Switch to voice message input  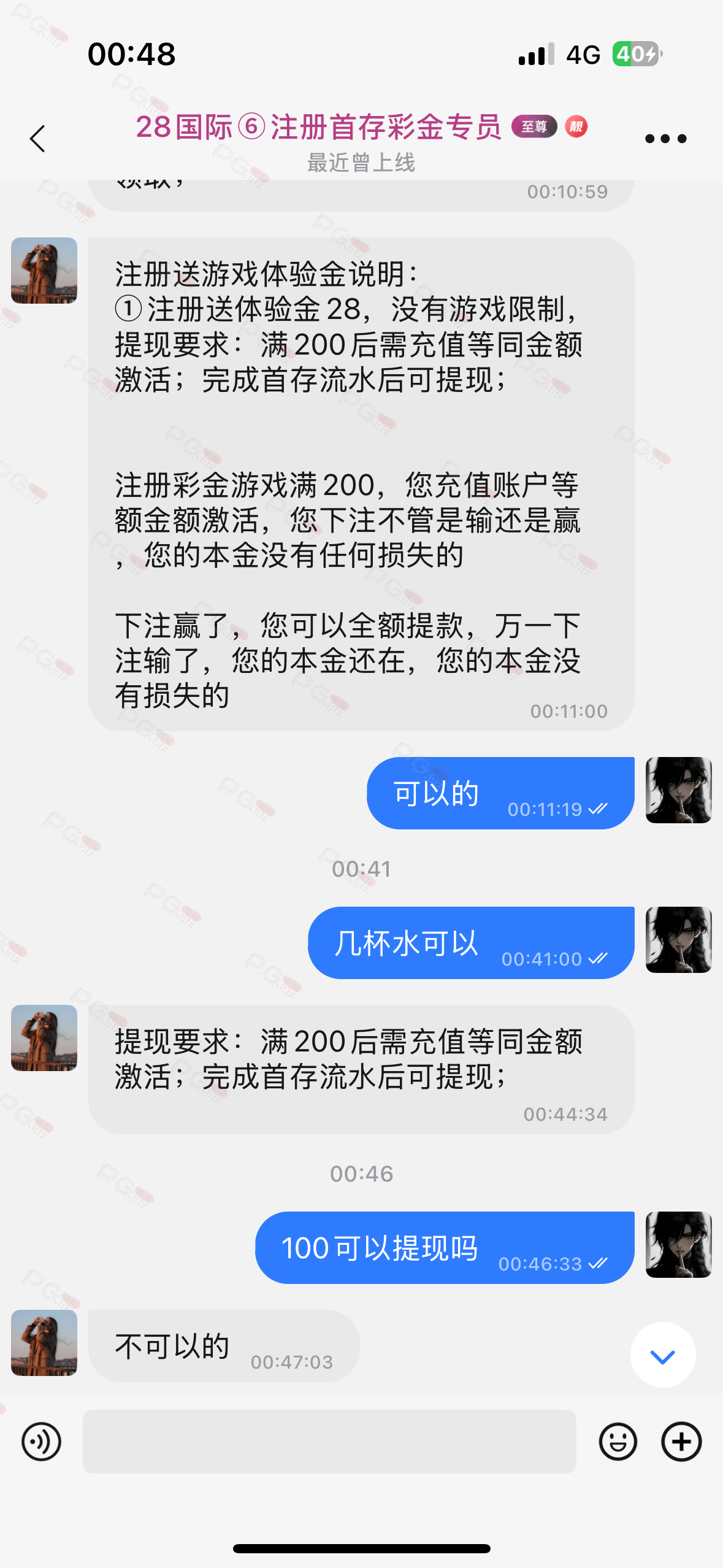41,1442
